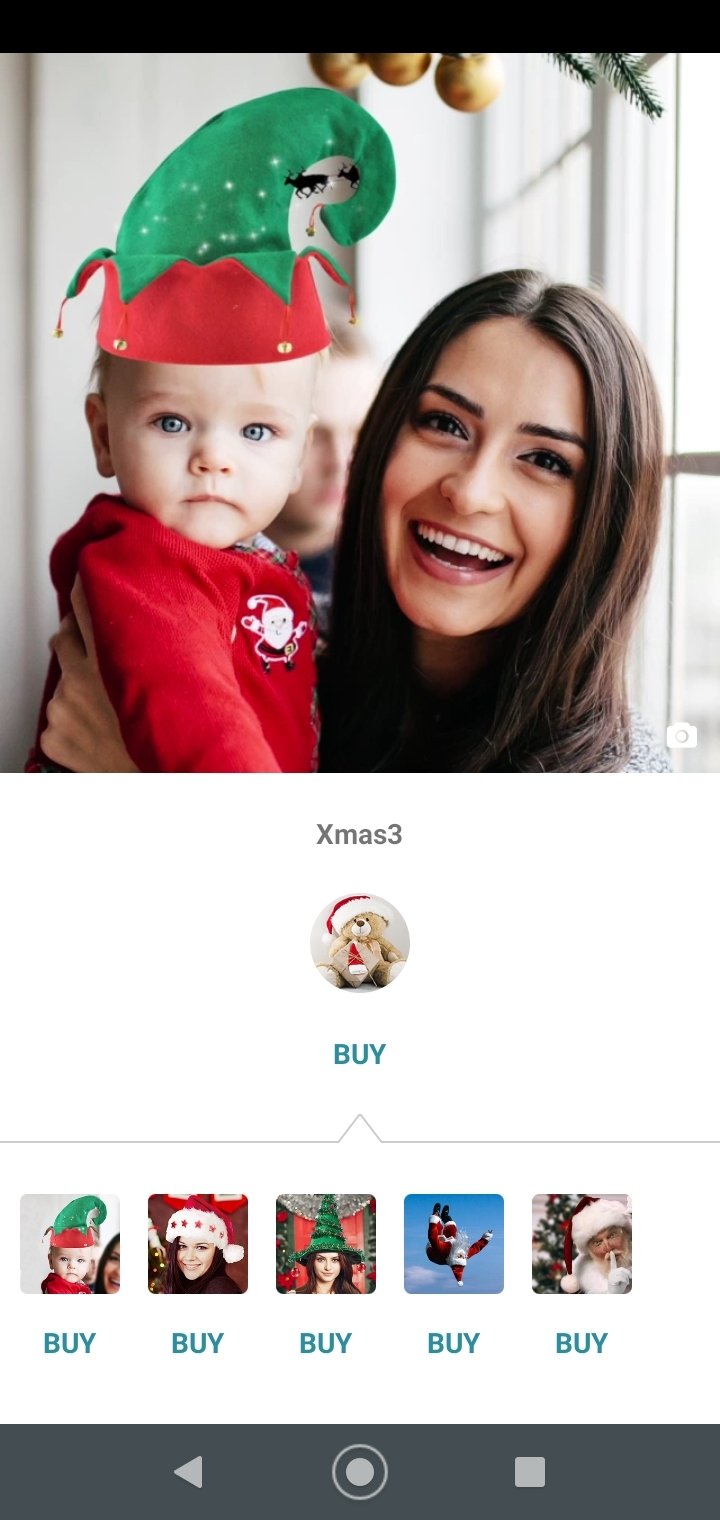This screenshot has width=720, height=1520.
Task: Tap BUY under the falling Santa sticker
Action: click(454, 1343)
